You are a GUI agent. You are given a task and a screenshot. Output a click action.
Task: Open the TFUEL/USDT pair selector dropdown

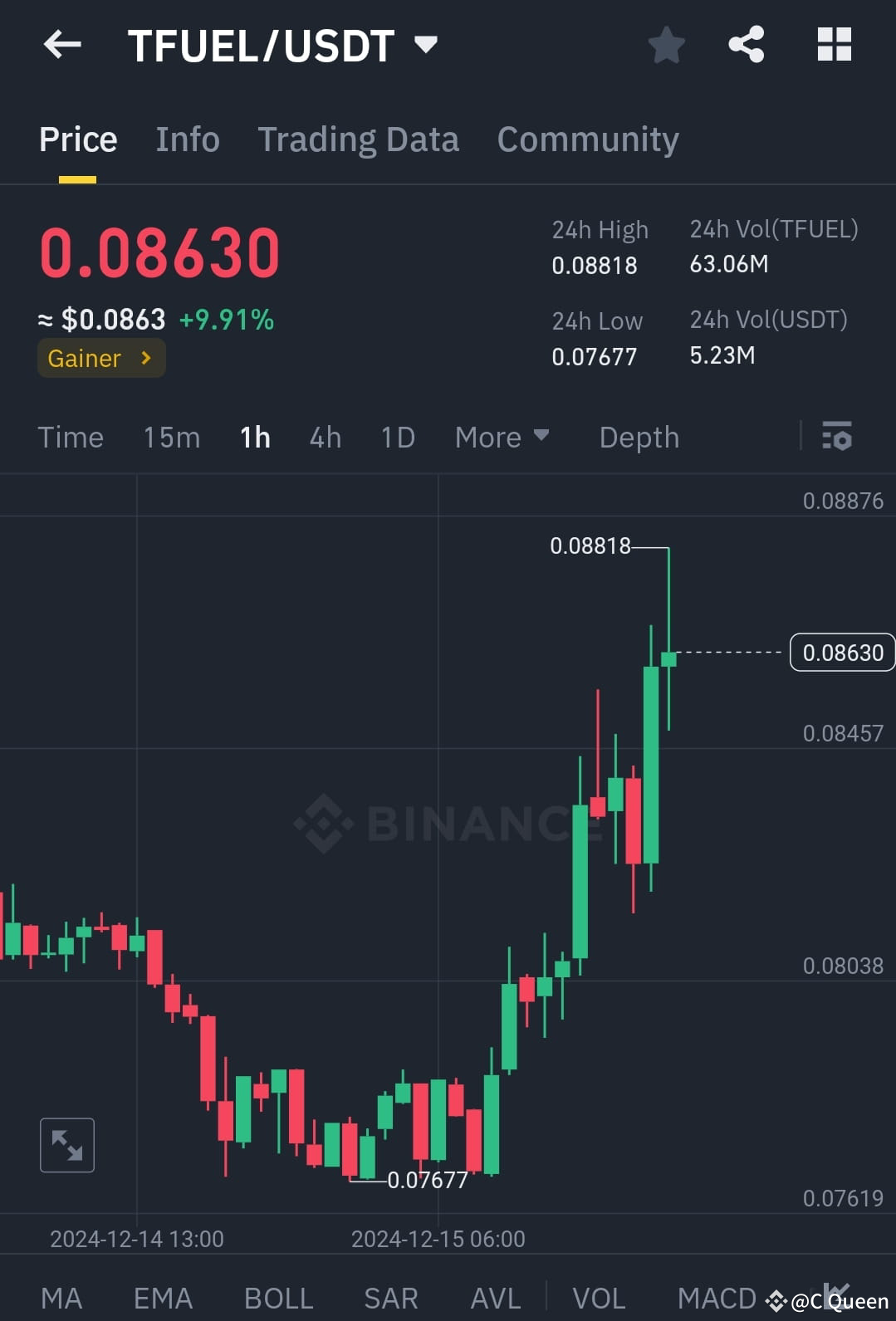click(x=426, y=45)
